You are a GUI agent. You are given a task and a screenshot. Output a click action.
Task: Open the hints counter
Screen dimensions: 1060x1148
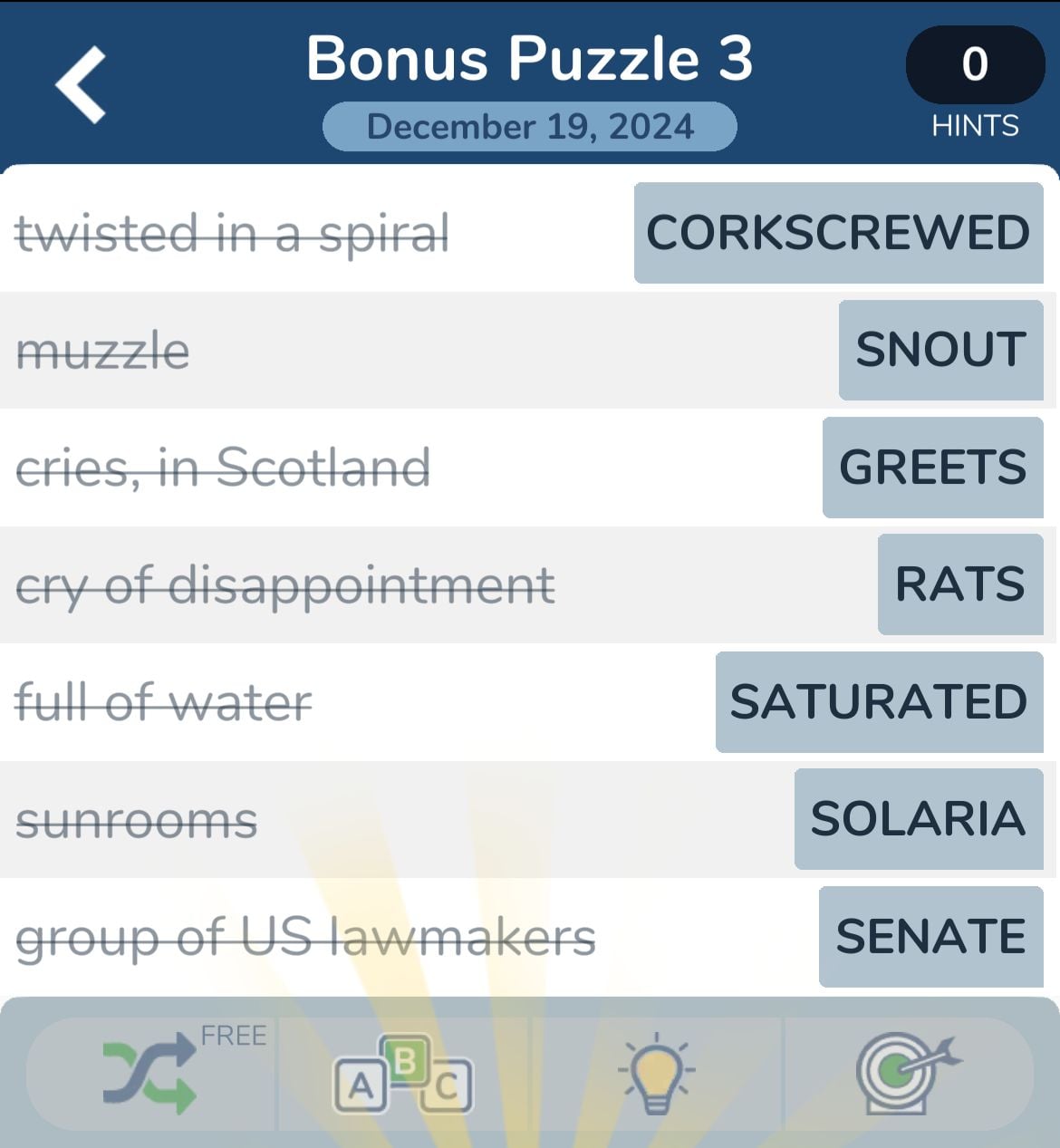point(975,65)
